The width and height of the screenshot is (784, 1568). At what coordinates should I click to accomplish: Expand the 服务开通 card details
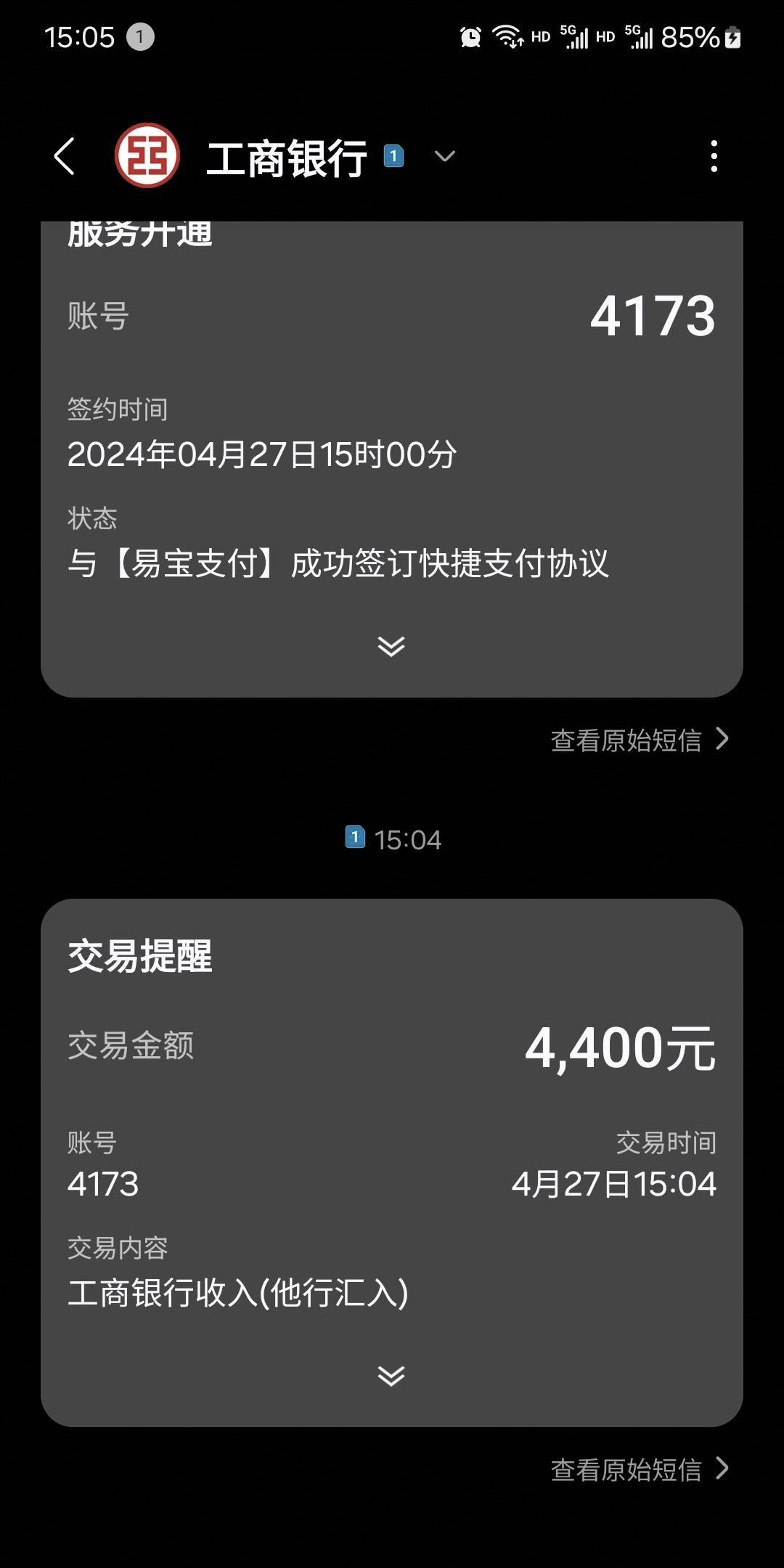[x=391, y=645]
